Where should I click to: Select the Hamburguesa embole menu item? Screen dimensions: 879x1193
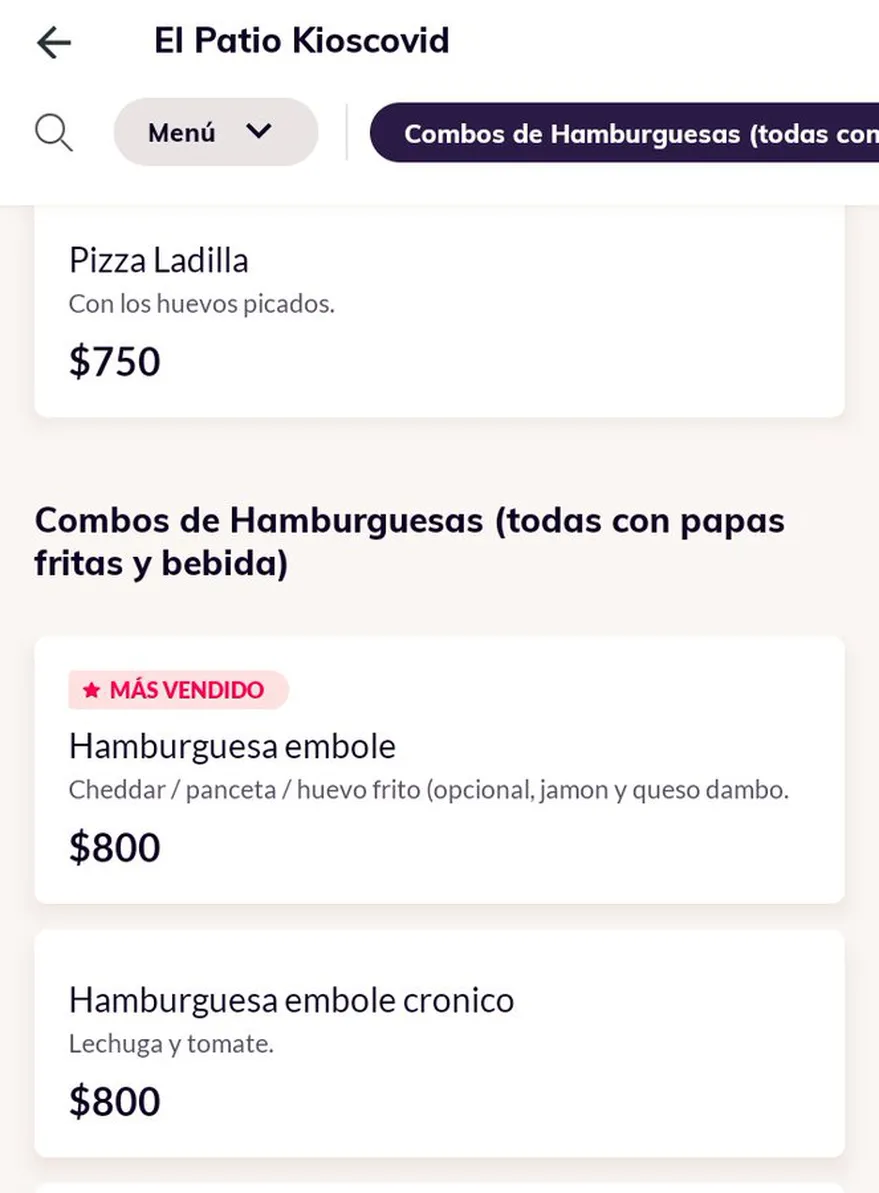pyautogui.click(x=440, y=770)
